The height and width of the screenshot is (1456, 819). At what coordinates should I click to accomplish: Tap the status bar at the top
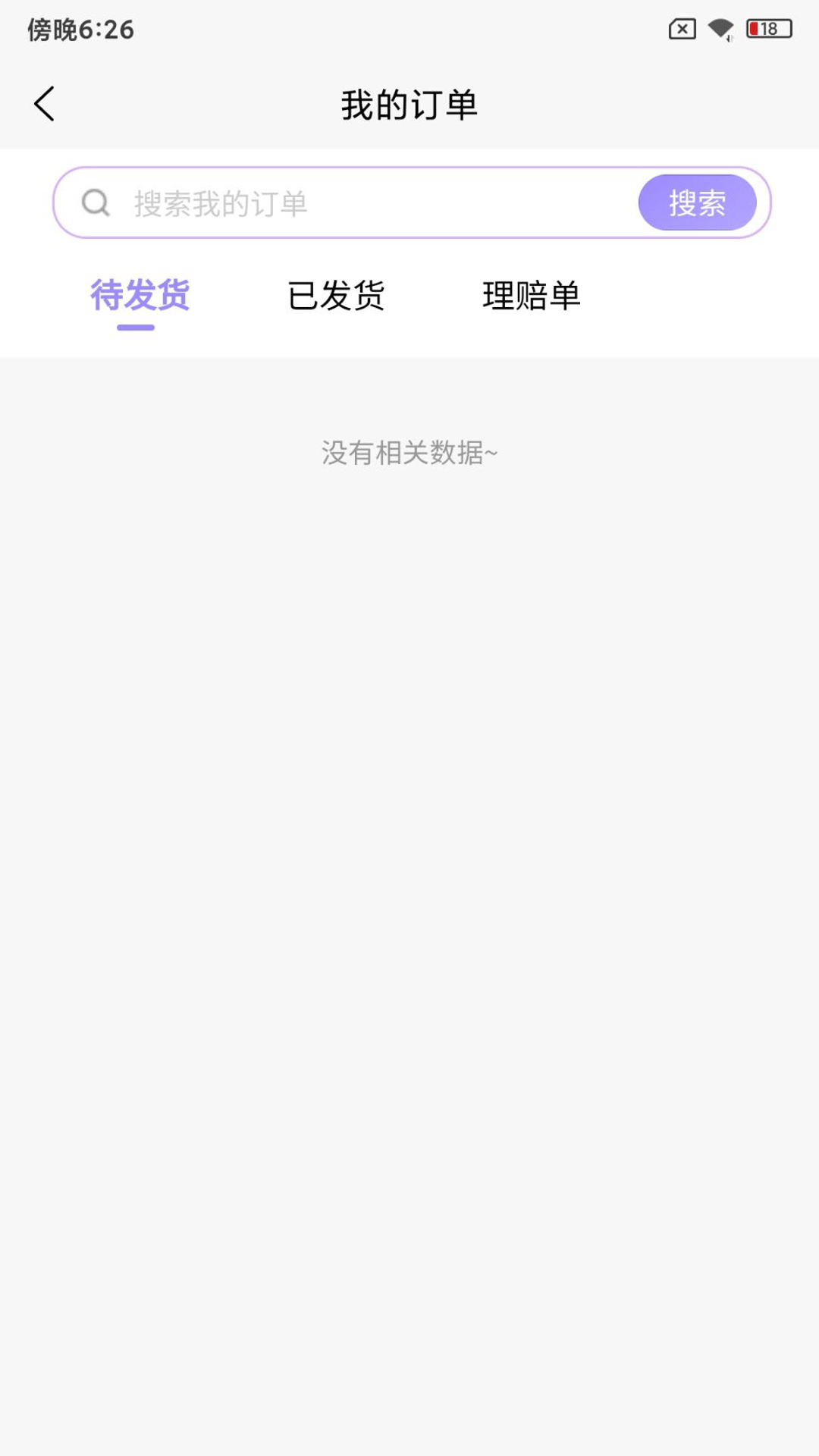pos(409,29)
